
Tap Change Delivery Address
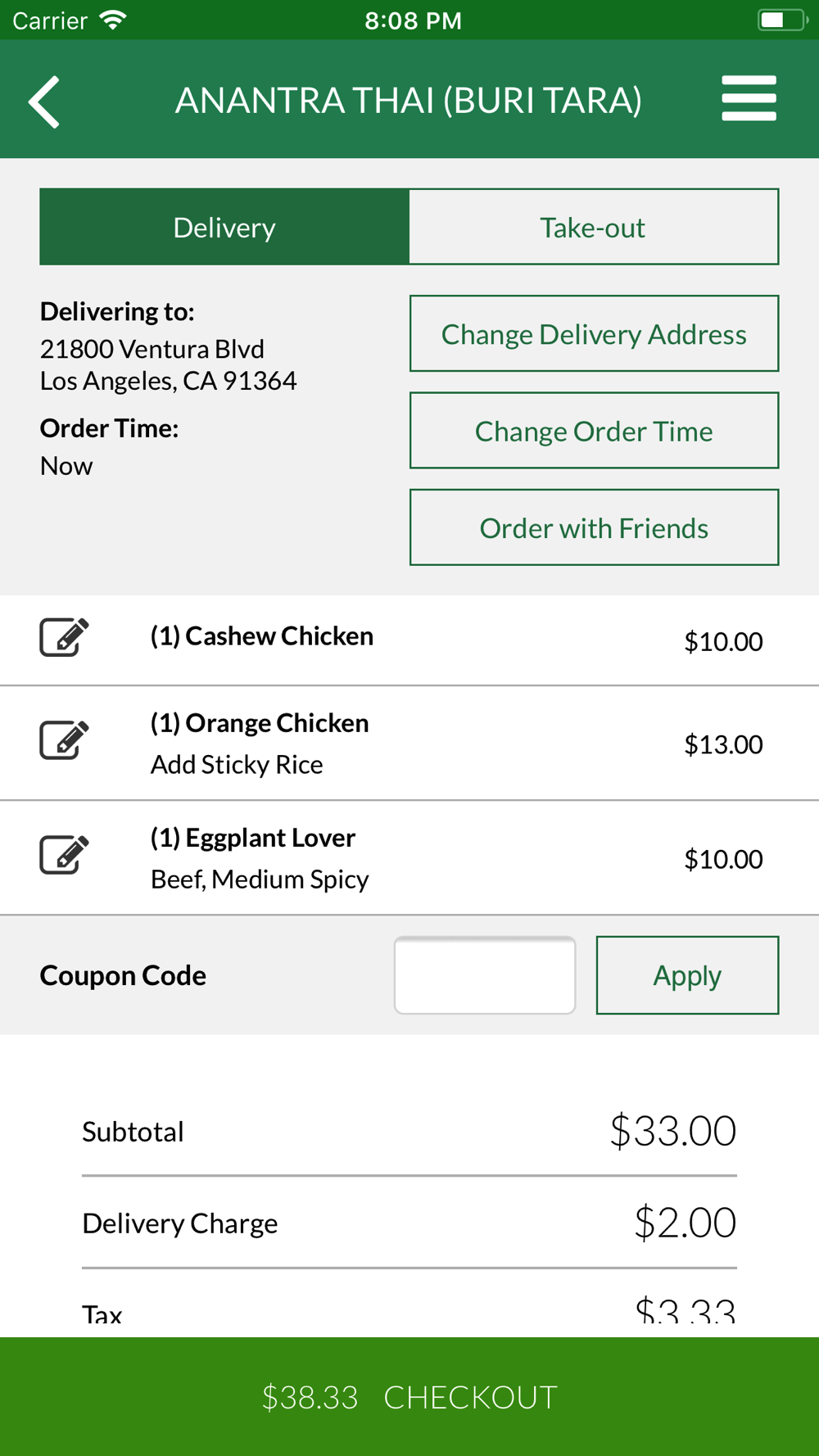(x=594, y=333)
